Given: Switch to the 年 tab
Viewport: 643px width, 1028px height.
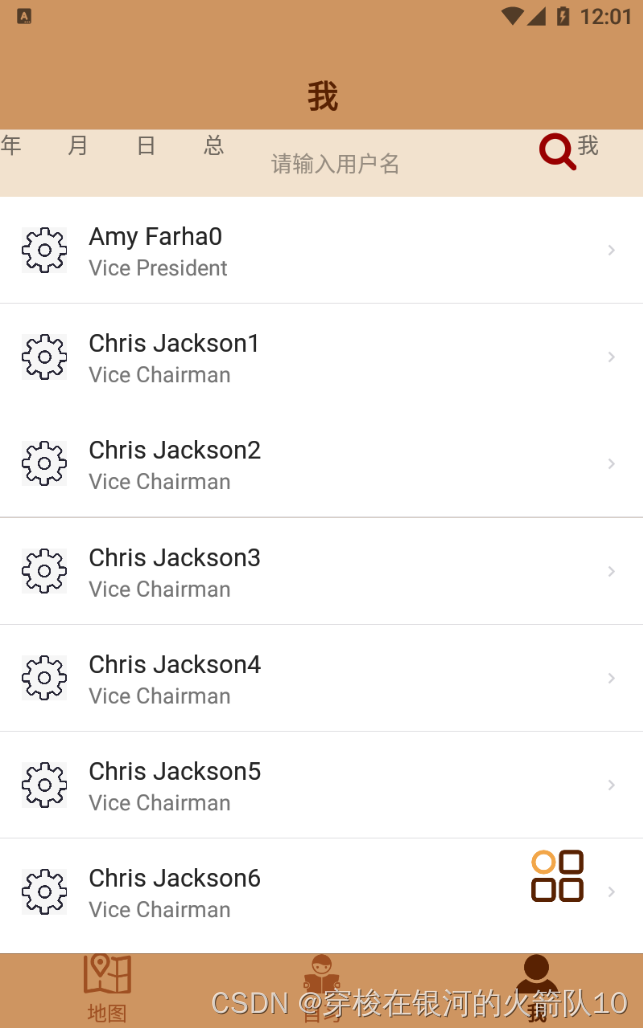Looking at the screenshot, I should tap(11, 146).
